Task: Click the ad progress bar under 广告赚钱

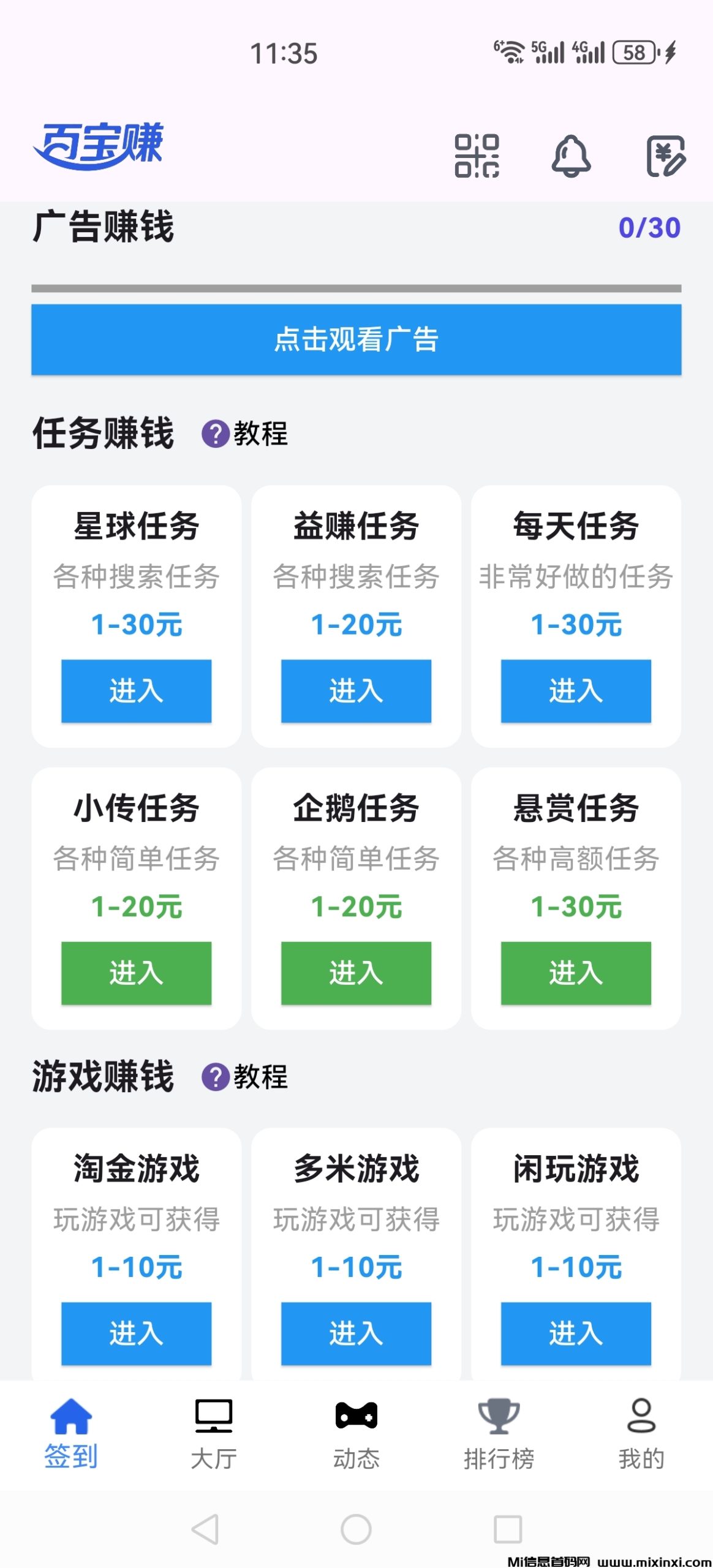Action: coord(356,288)
